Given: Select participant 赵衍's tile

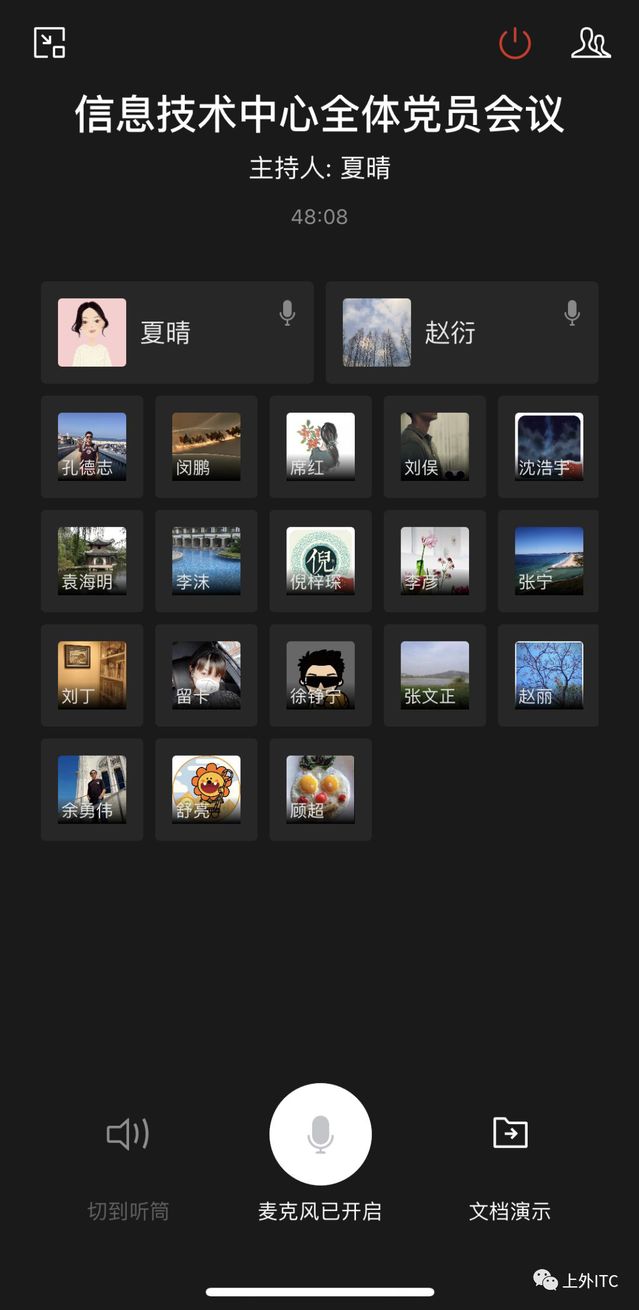Looking at the screenshot, I should (462, 332).
